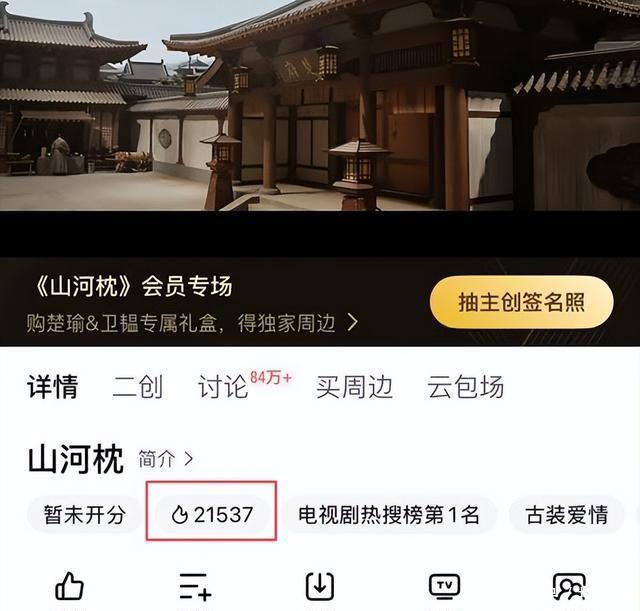Viewport: 640px width, 611px height.
Task: Select the 详情 tab
Action: (53, 387)
